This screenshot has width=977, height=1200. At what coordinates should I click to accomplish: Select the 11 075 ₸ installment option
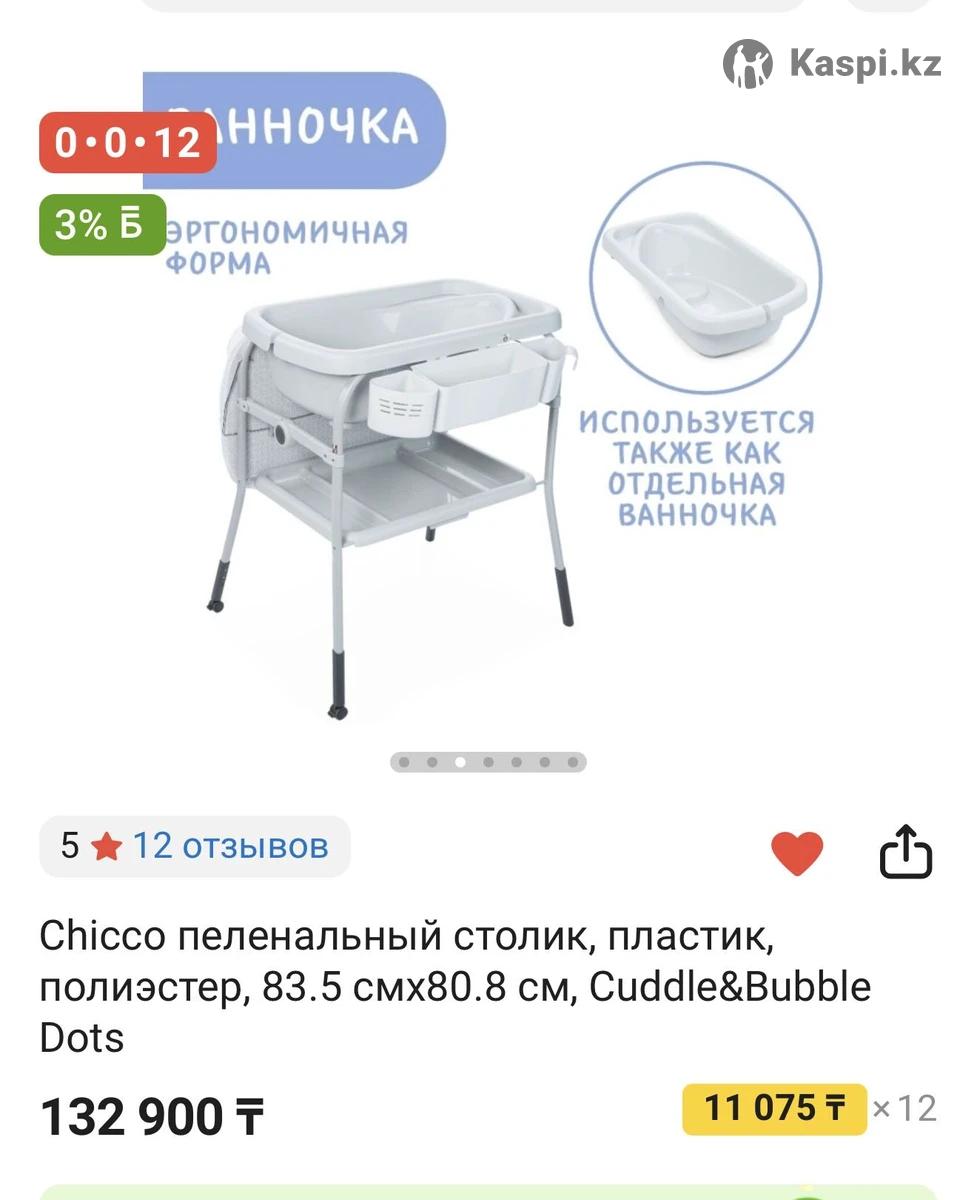[x=774, y=1108]
